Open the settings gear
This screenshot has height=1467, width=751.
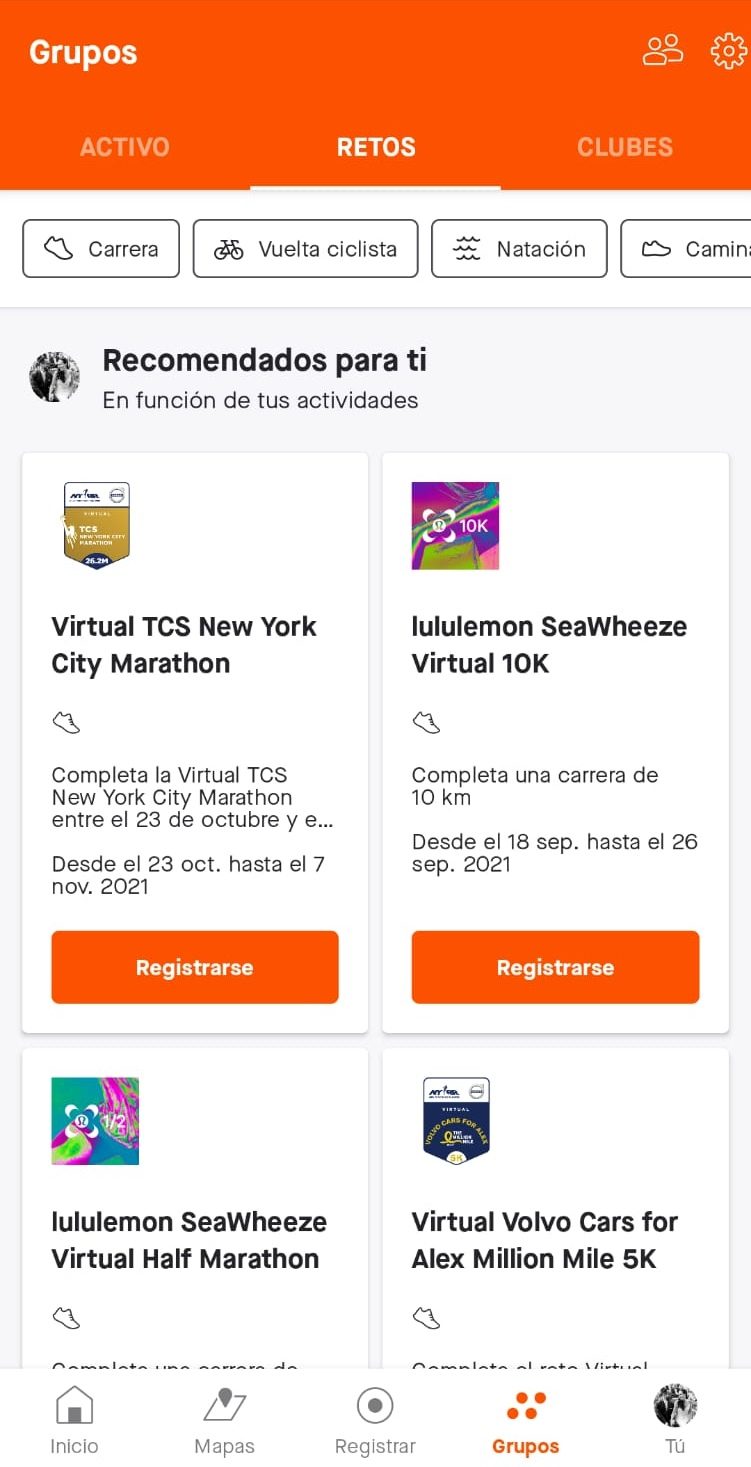pyautogui.click(x=728, y=50)
